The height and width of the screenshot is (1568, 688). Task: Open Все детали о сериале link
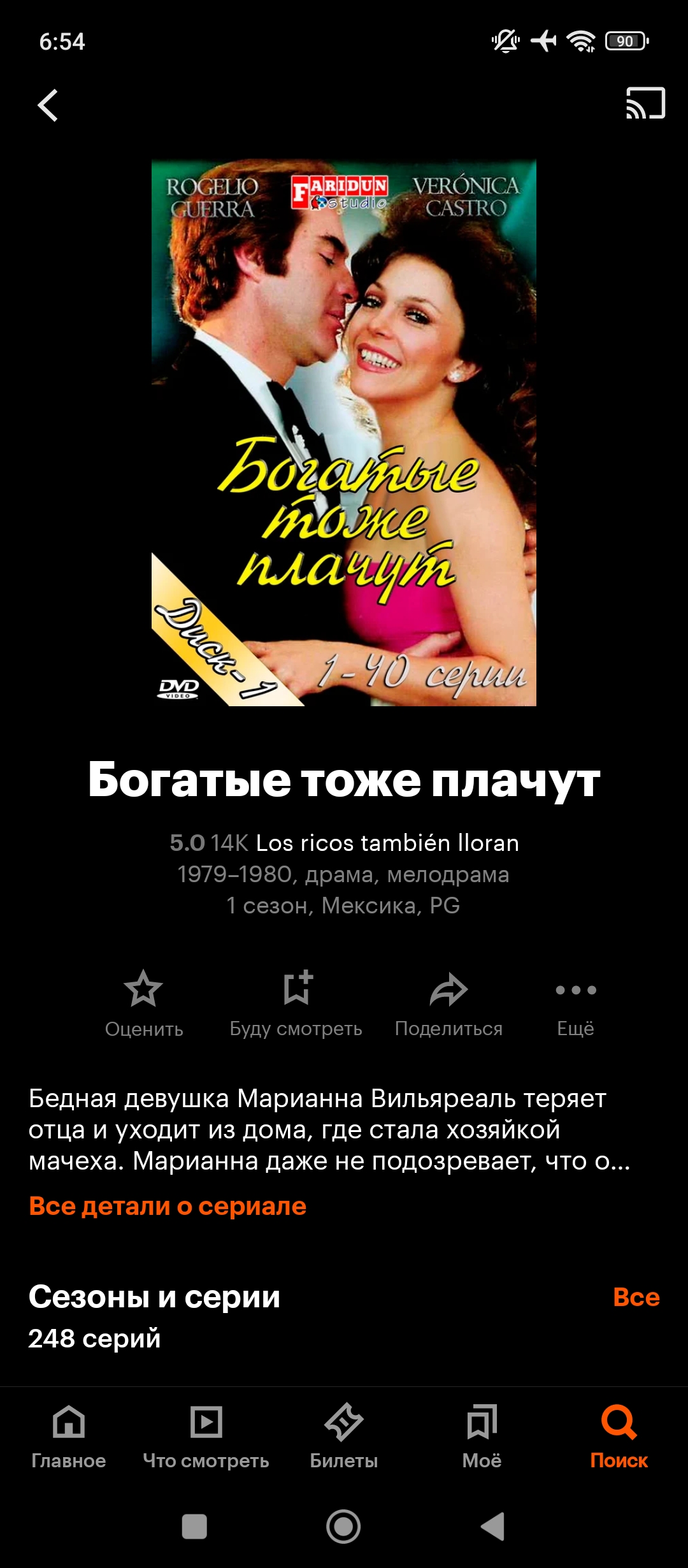click(x=168, y=1207)
